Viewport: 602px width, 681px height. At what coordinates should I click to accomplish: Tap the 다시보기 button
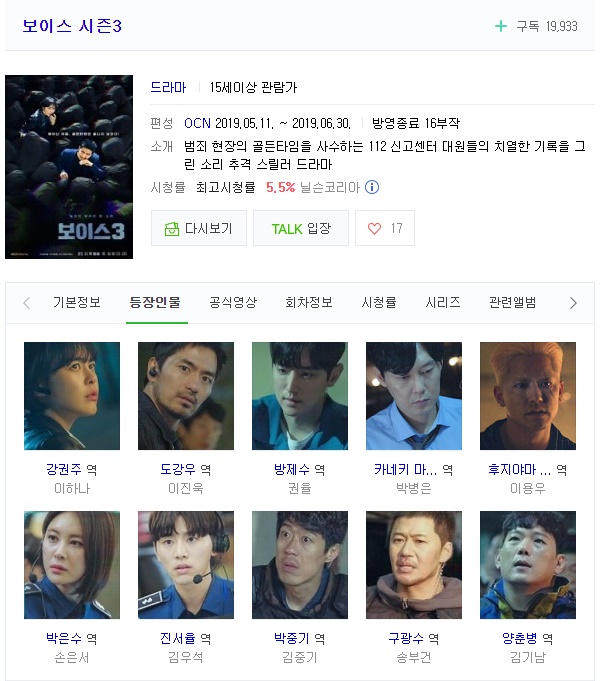(199, 228)
